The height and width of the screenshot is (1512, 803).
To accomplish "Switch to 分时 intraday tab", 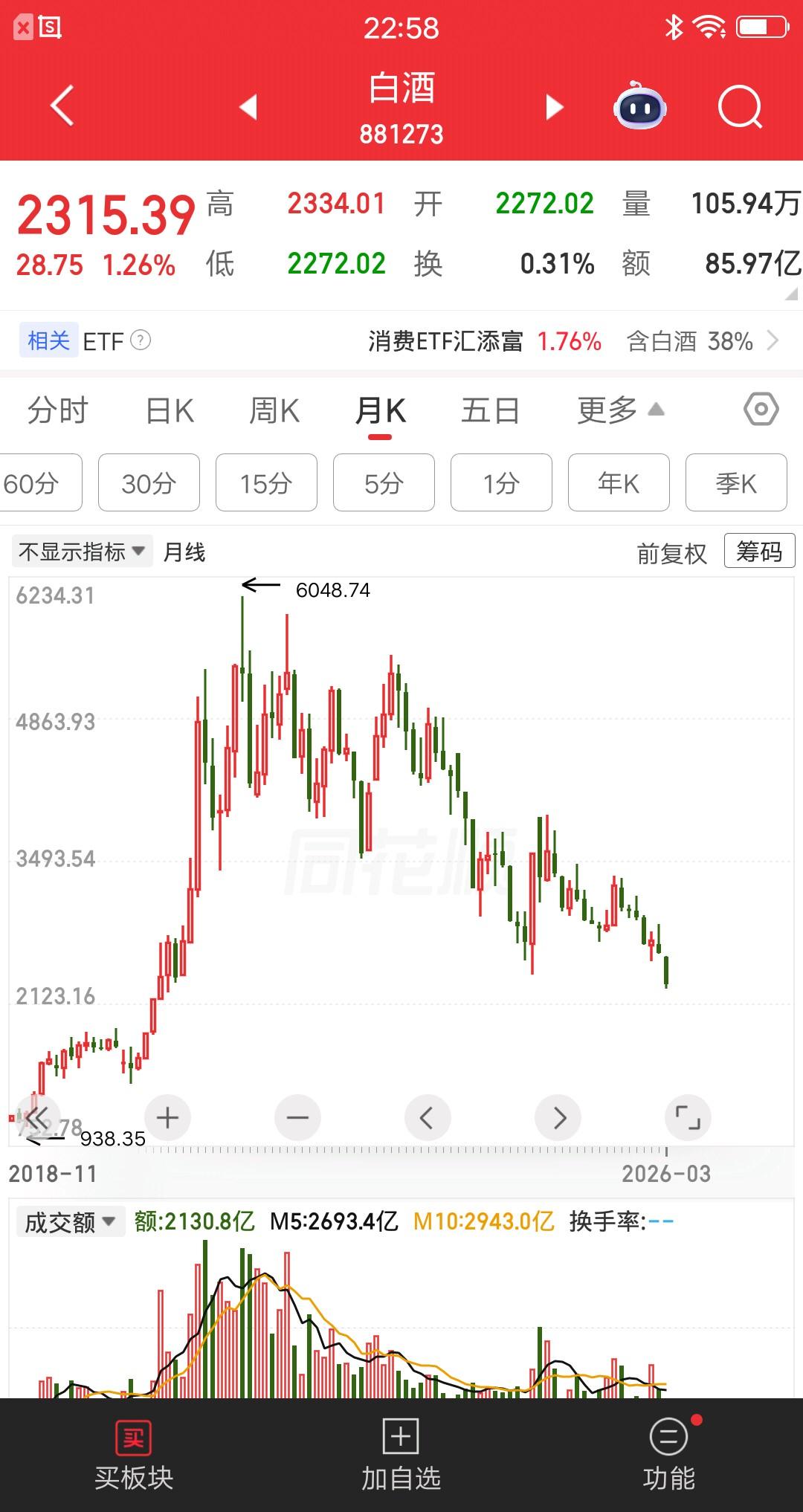I will coord(59,410).
